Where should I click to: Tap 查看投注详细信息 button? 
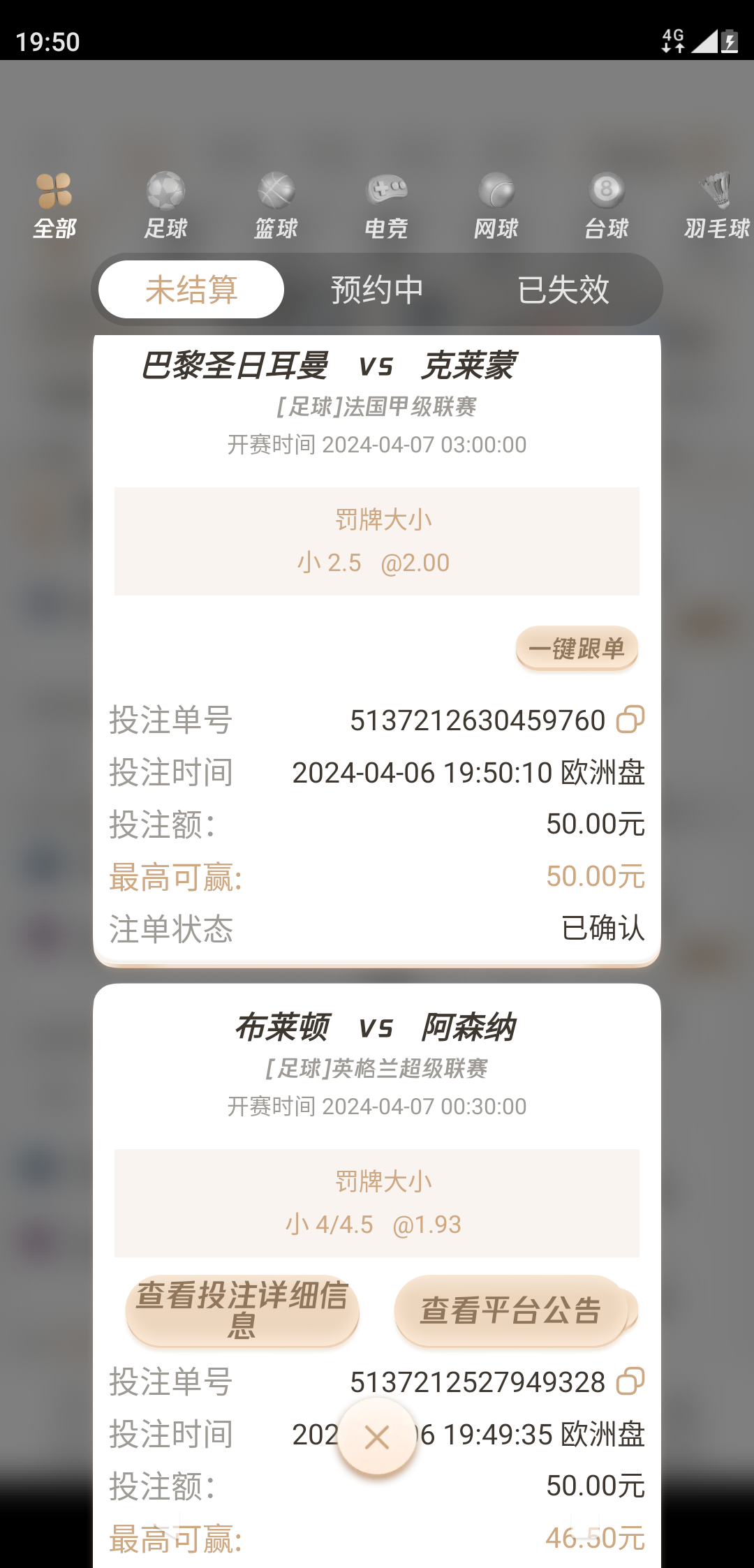(x=242, y=1310)
